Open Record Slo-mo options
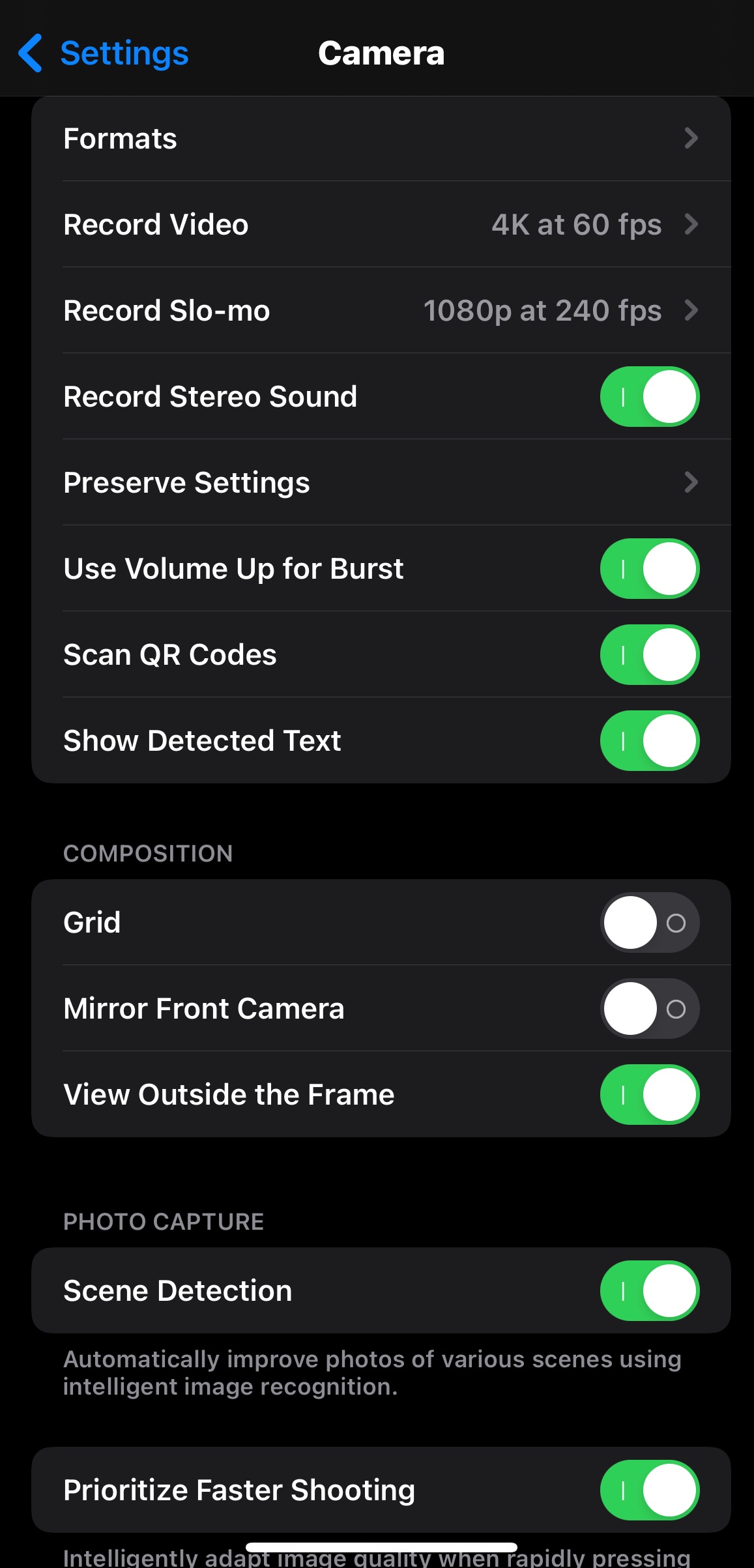754x1568 pixels. tap(381, 311)
